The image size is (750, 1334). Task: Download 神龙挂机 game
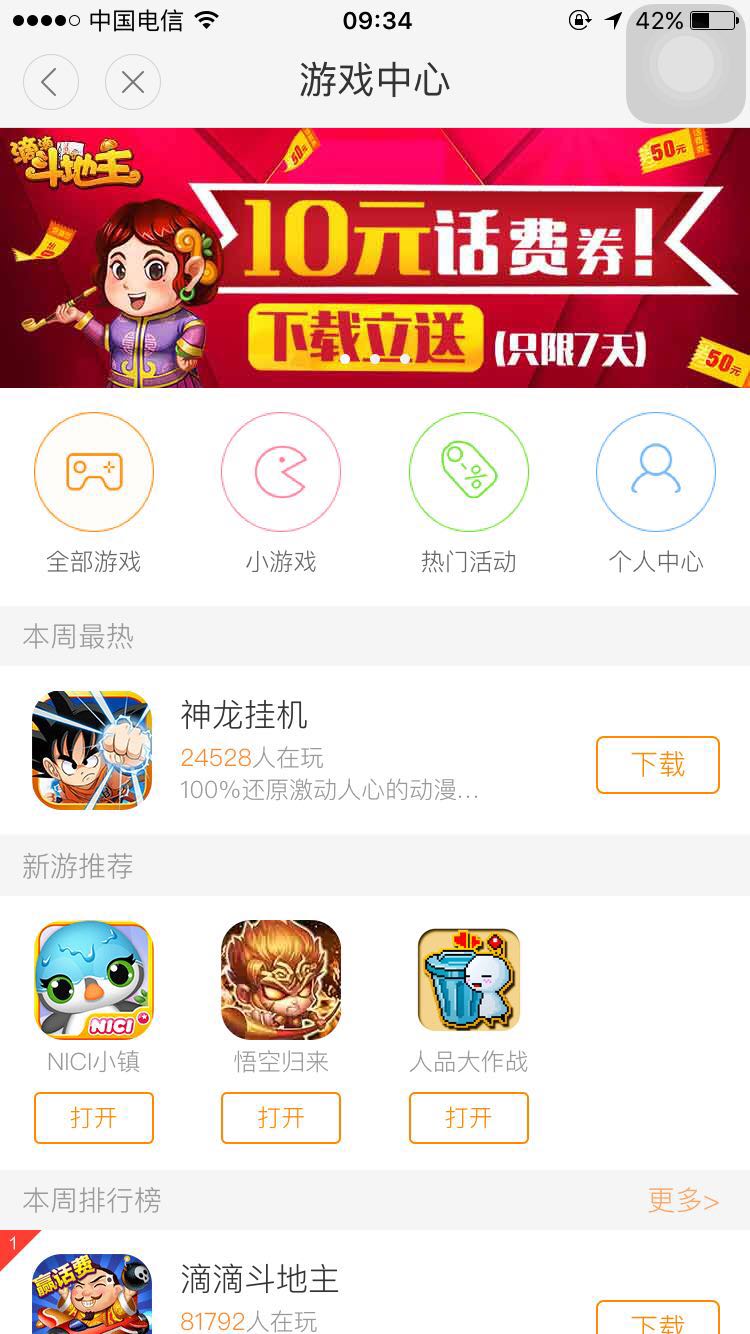pyautogui.click(x=658, y=765)
